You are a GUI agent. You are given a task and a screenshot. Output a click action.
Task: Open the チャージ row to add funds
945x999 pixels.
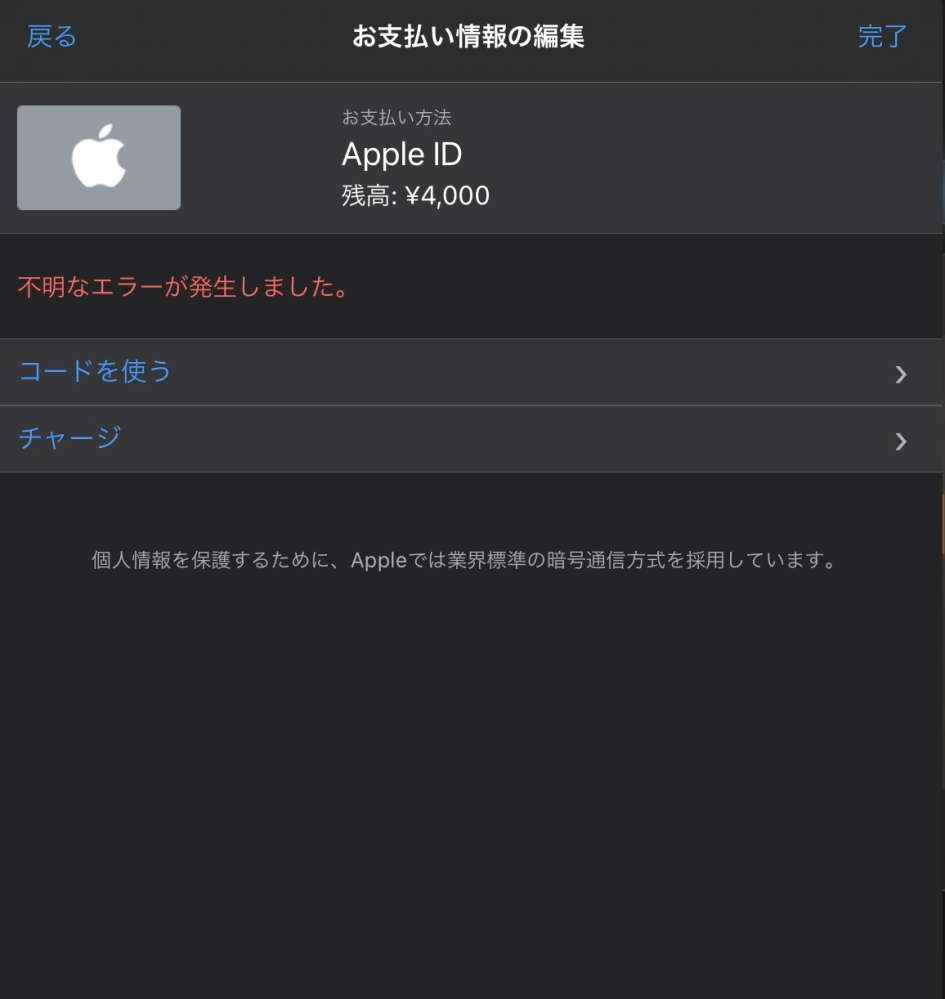tap(470, 439)
